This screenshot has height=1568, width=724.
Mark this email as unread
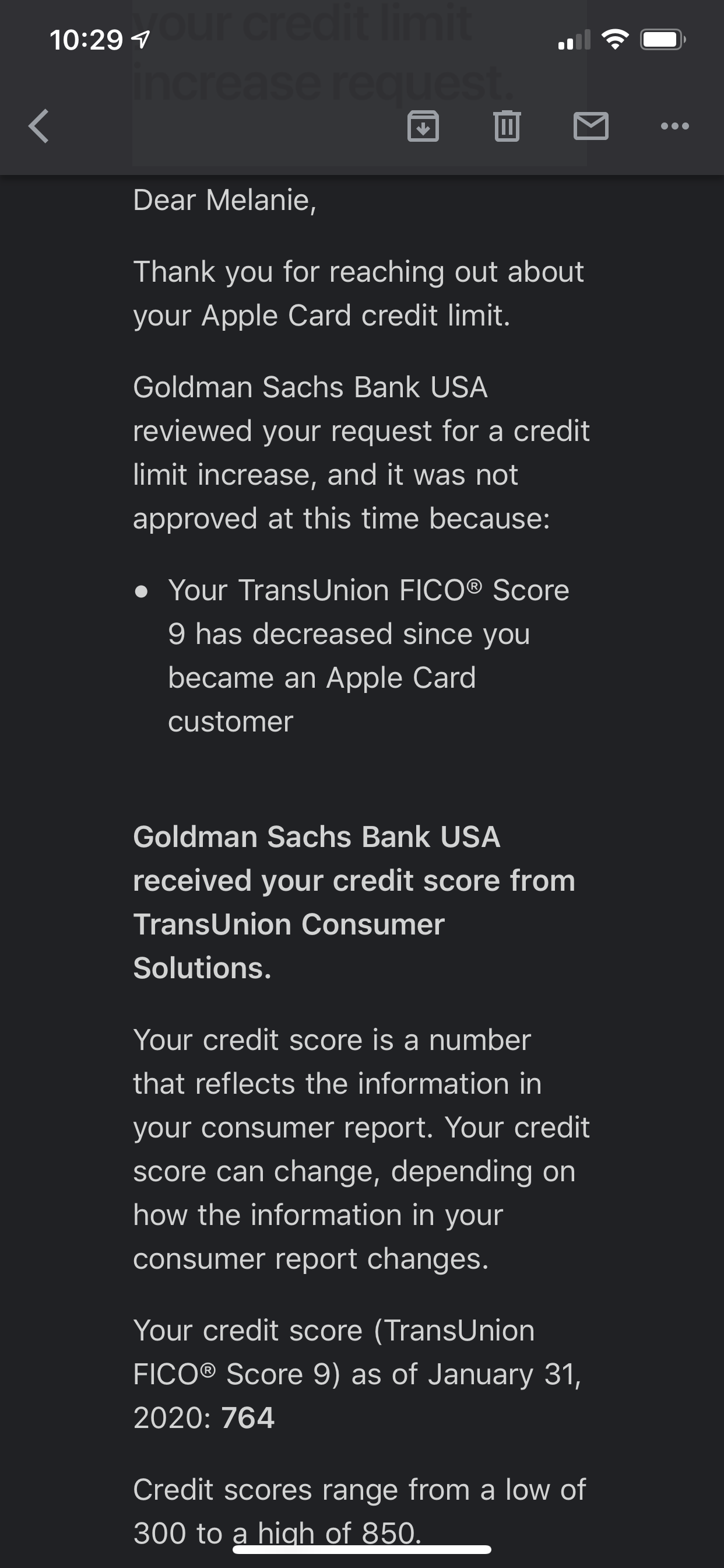591,126
